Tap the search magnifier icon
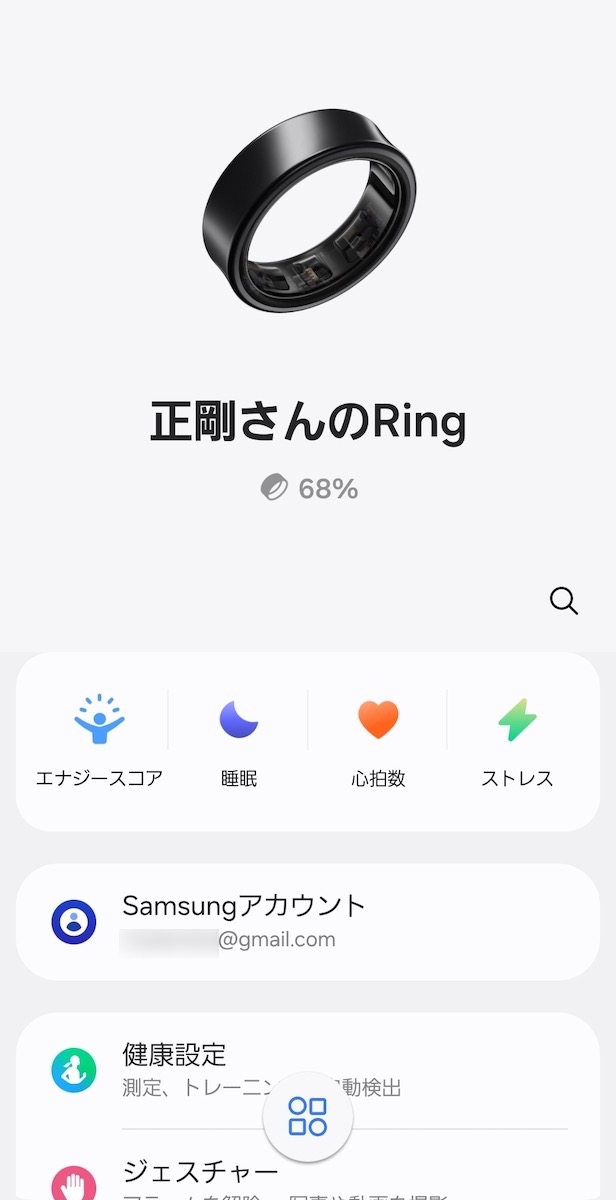The width and height of the screenshot is (616, 1200). click(564, 600)
